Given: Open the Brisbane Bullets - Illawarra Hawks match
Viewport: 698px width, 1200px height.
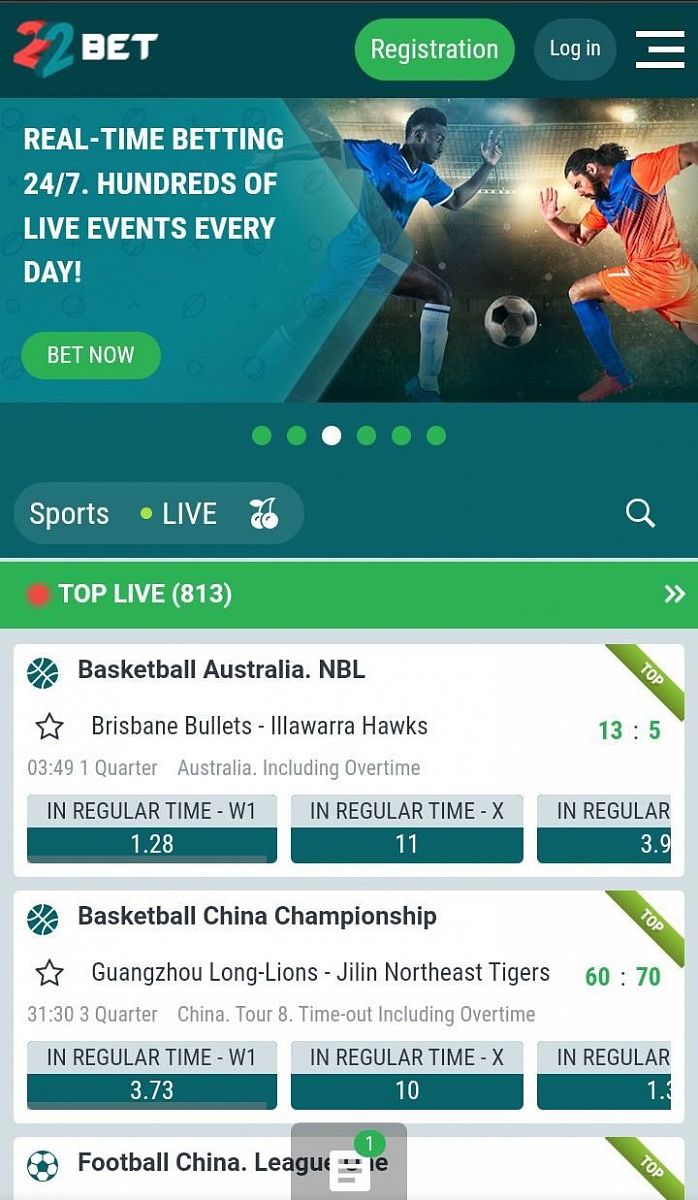Looking at the screenshot, I should (x=259, y=727).
